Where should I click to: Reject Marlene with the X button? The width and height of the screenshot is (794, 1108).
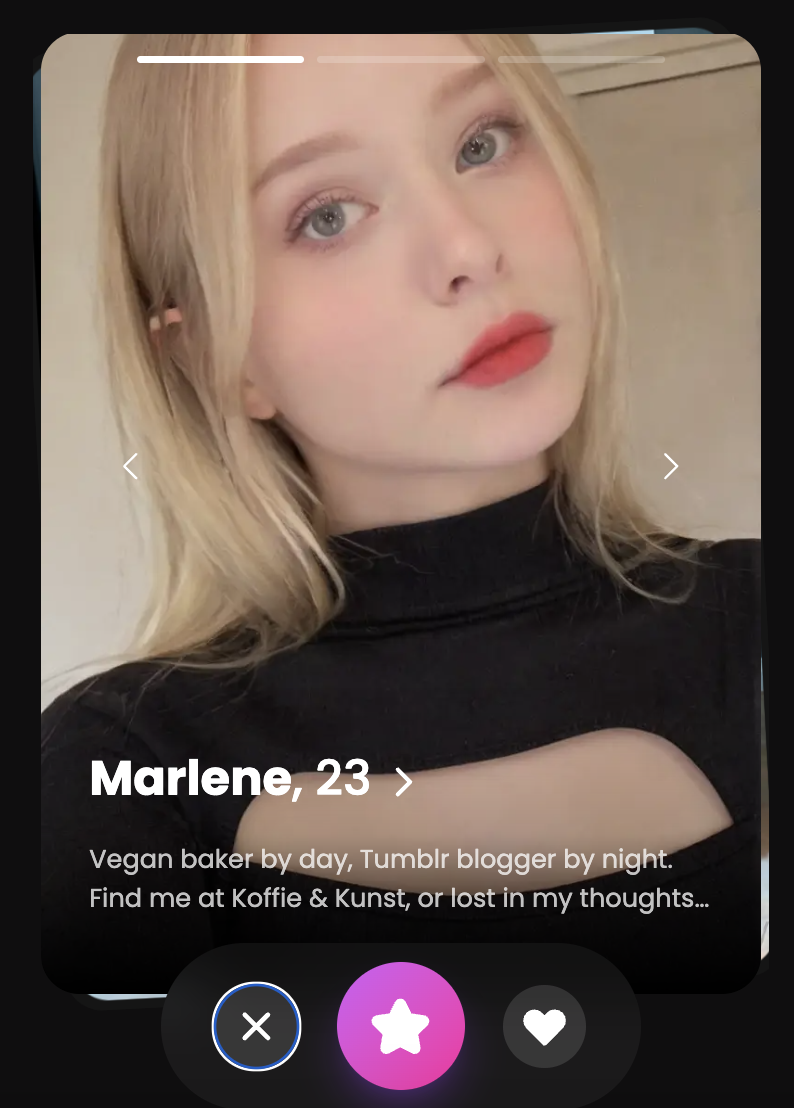click(x=256, y=1027)
